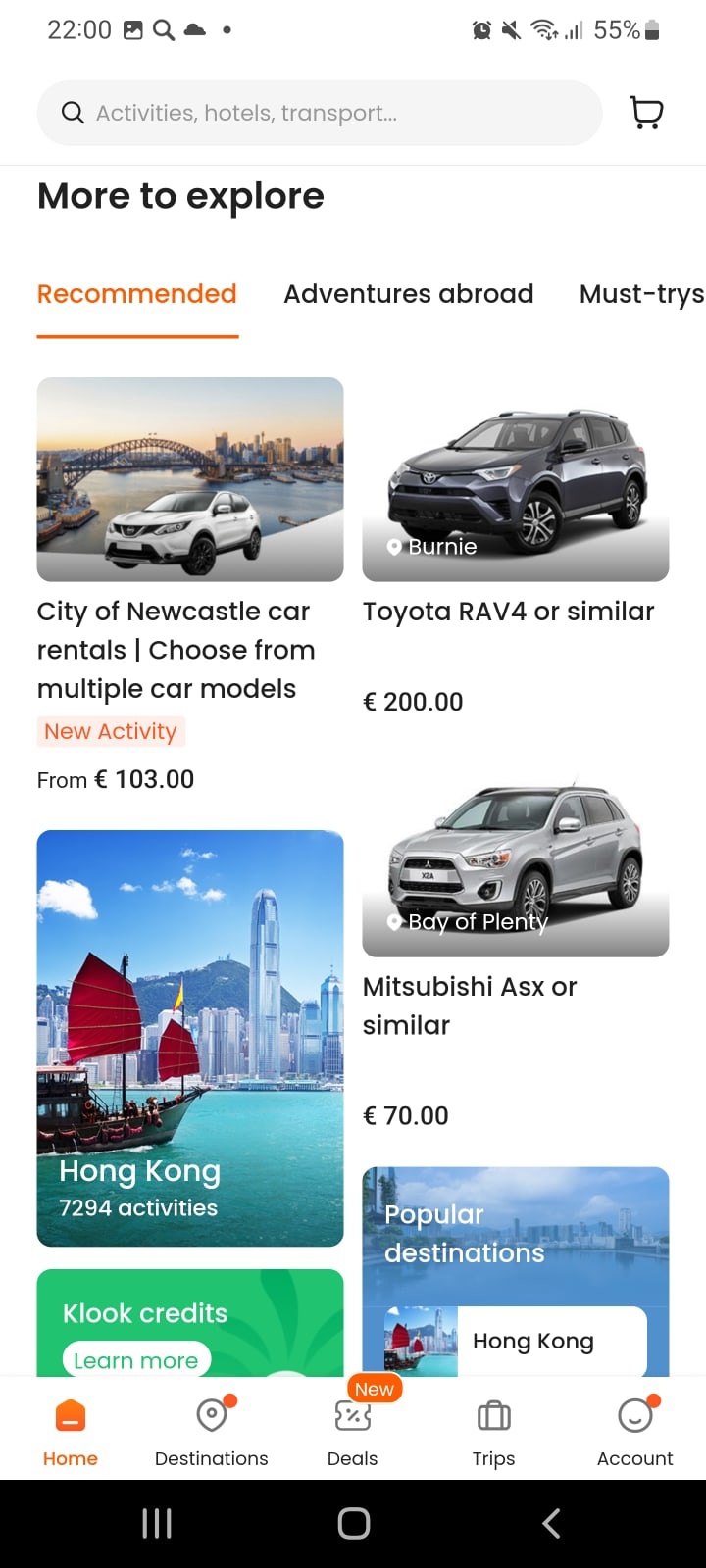Go to the Home tab
The image size is (706, 1568).
pyautogui.click(x=71, y=1432)
